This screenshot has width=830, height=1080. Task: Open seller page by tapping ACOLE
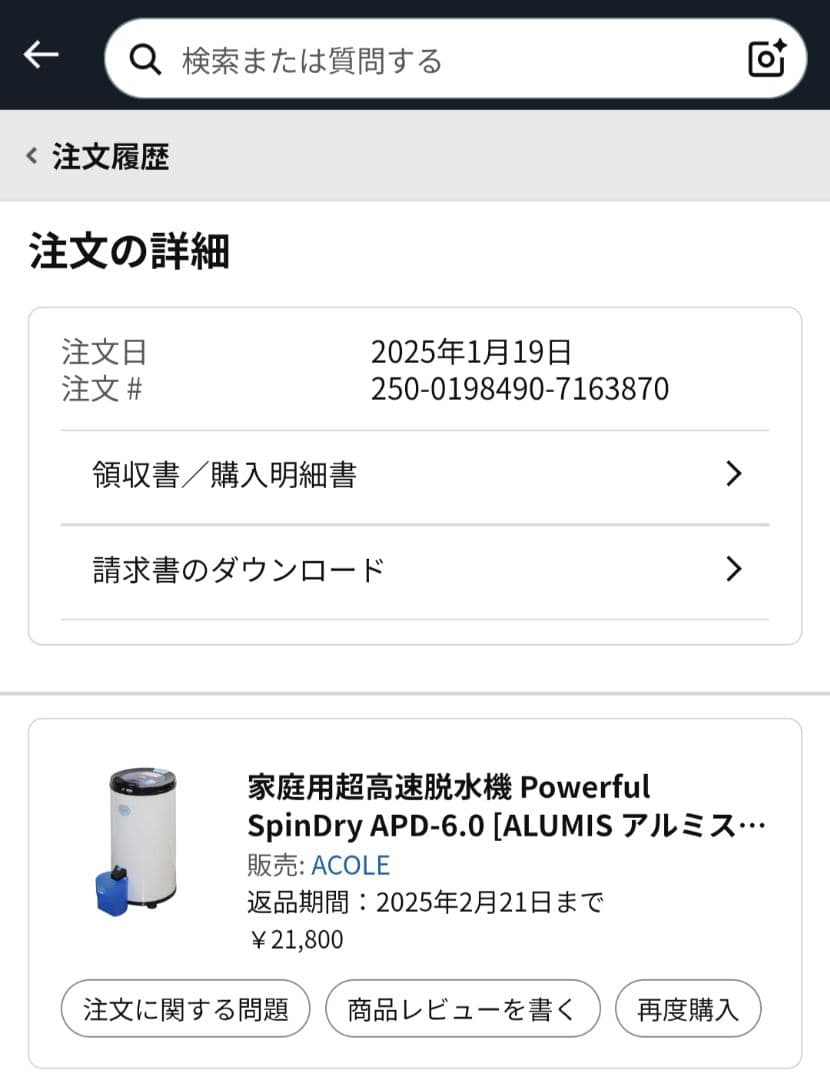[x=352, y=864]
